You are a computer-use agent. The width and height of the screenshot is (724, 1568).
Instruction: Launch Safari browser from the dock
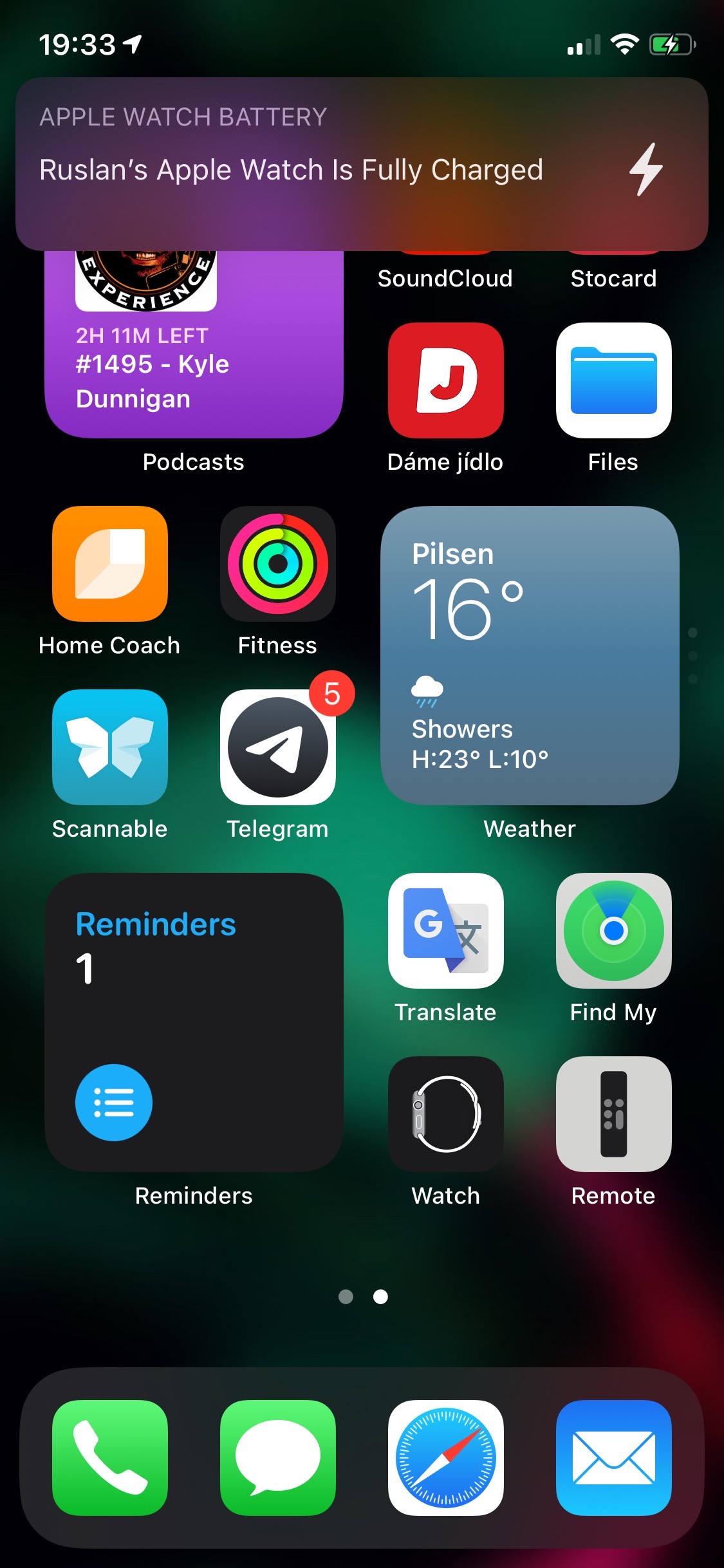(x=445, y=1457)
